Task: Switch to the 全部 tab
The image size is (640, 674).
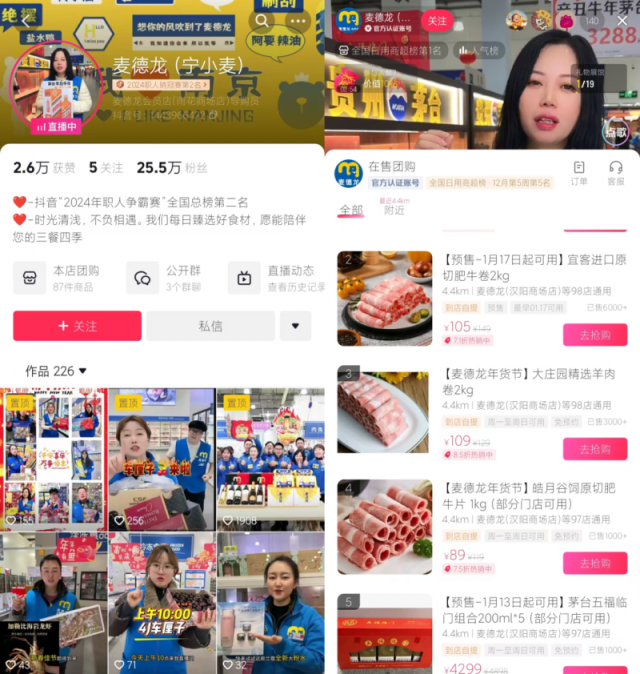Action: pos(350,210)
